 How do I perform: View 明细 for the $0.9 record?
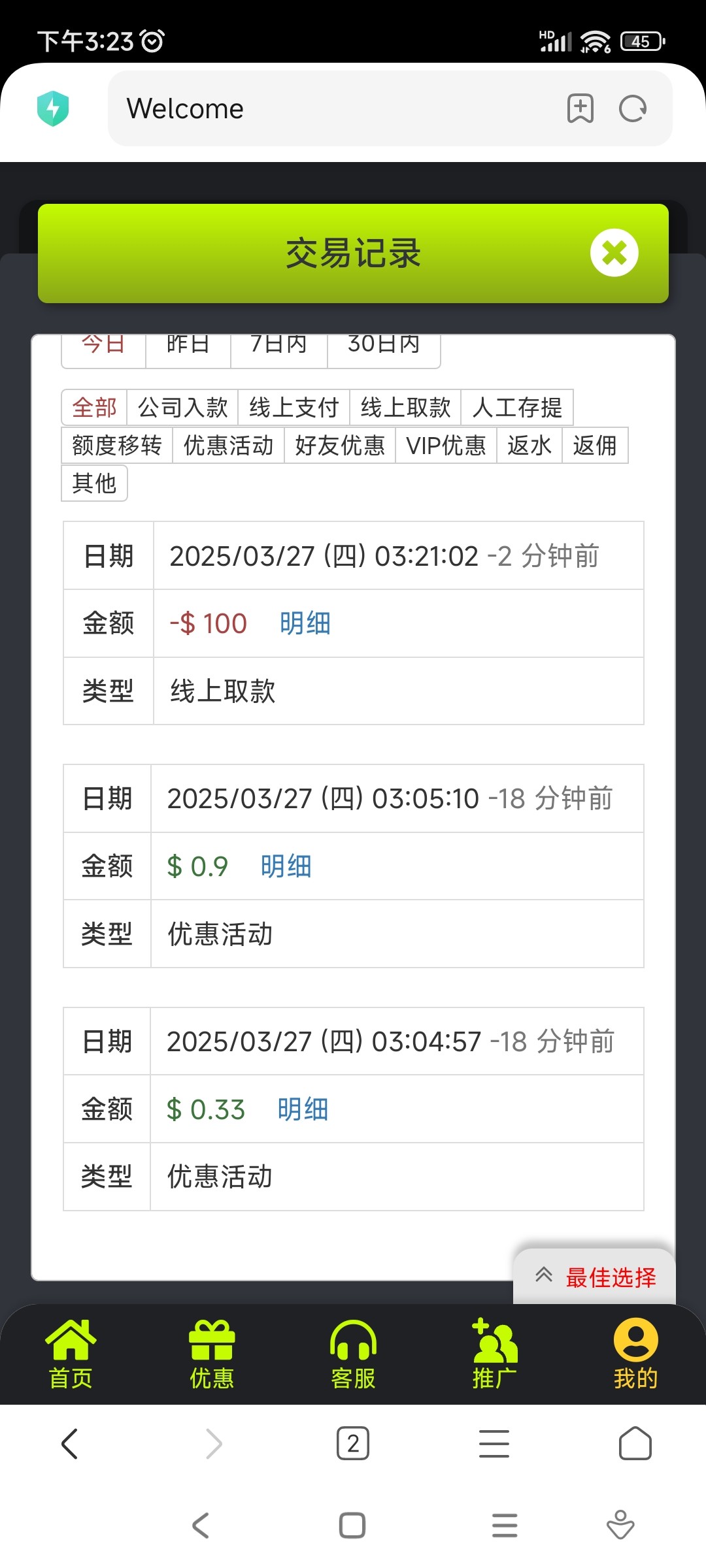[286, 866]
